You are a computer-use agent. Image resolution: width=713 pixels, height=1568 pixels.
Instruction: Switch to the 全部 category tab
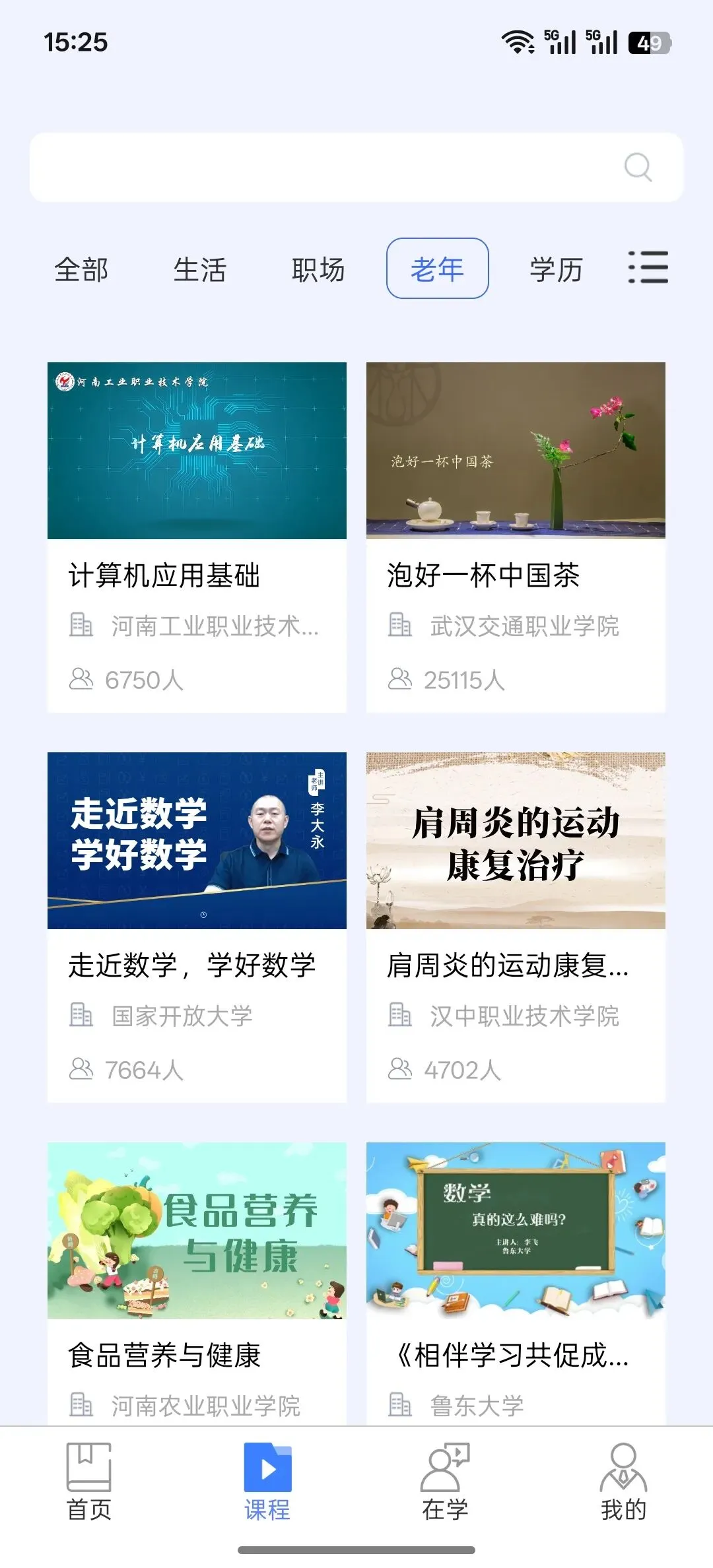coord(81,269)
